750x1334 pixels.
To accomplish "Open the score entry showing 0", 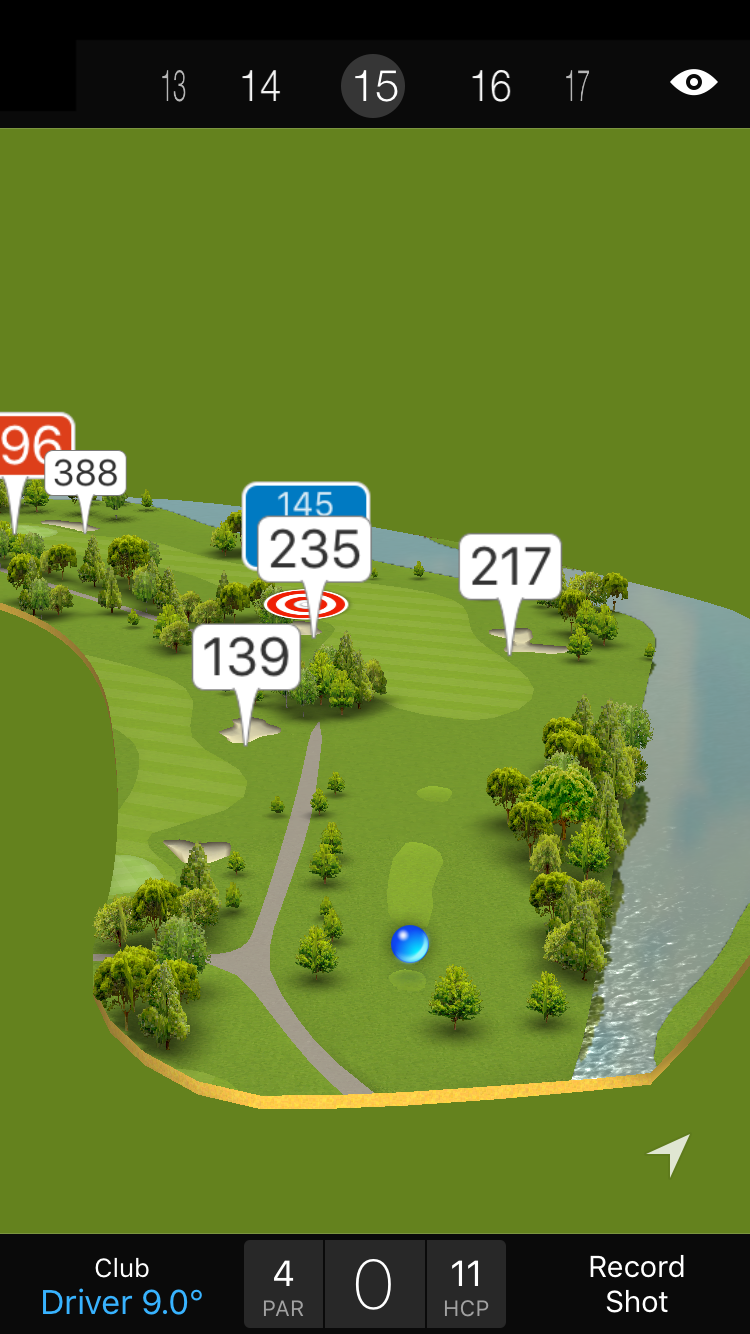I will [374, 1285].
